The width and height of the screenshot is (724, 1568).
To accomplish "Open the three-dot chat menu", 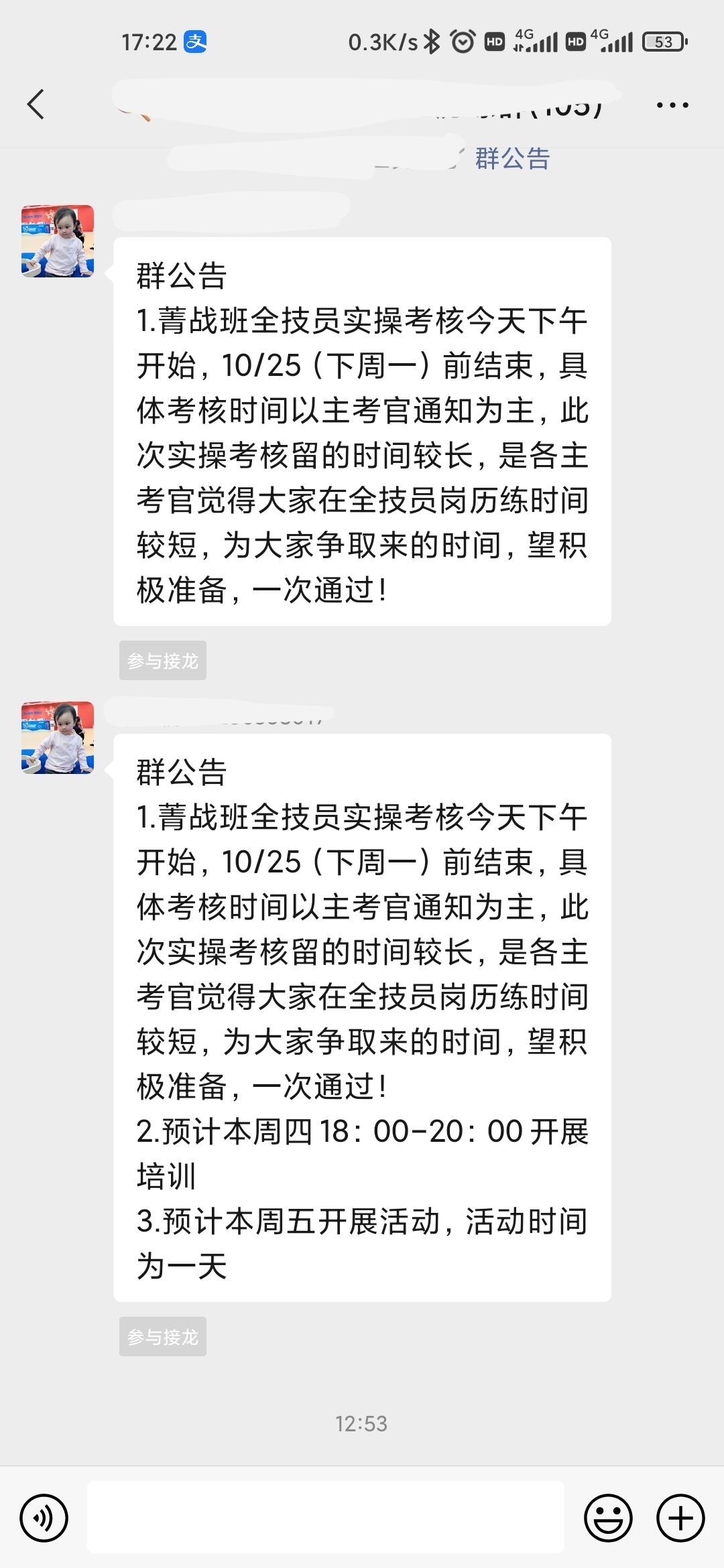I will coord(672,105).
